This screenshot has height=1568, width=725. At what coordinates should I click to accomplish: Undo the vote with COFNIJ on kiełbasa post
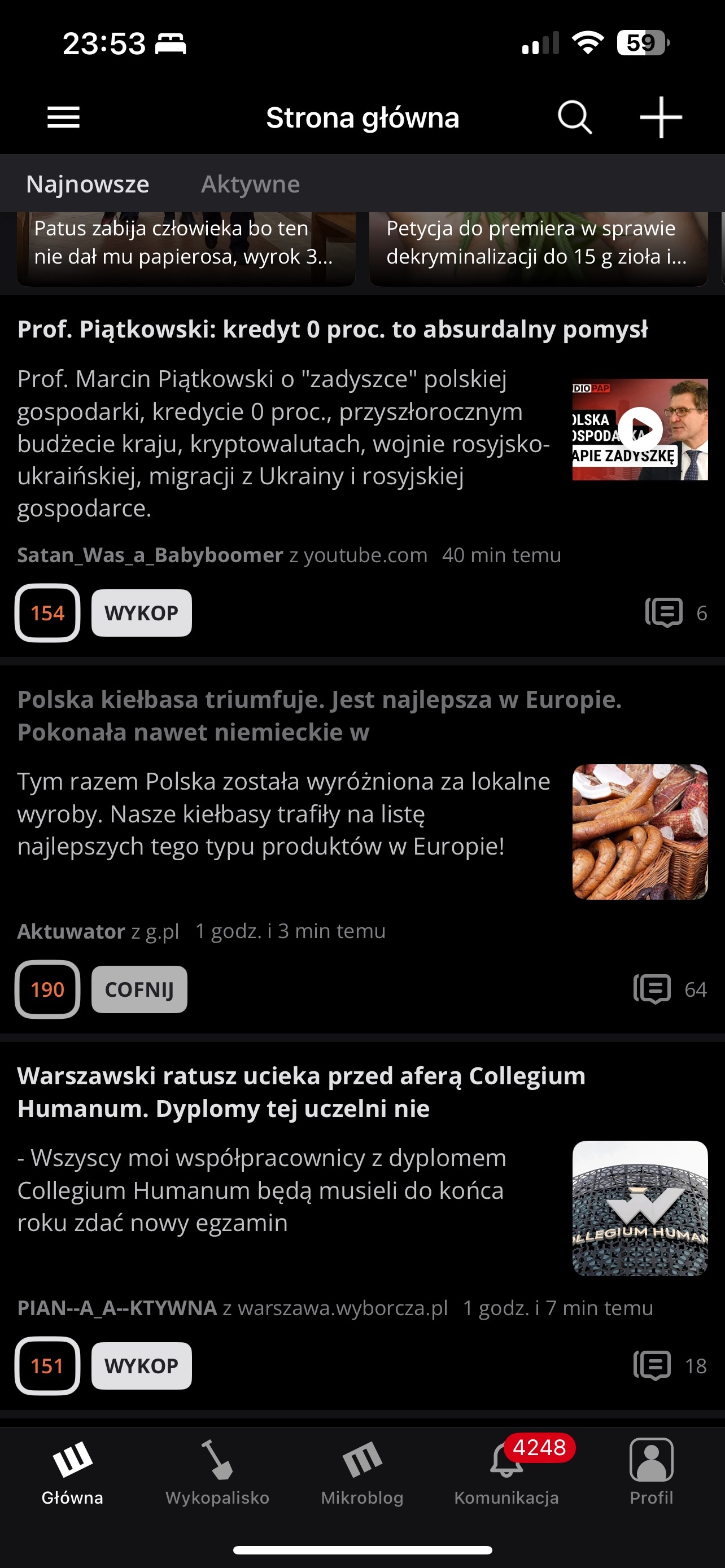(139, 989)
